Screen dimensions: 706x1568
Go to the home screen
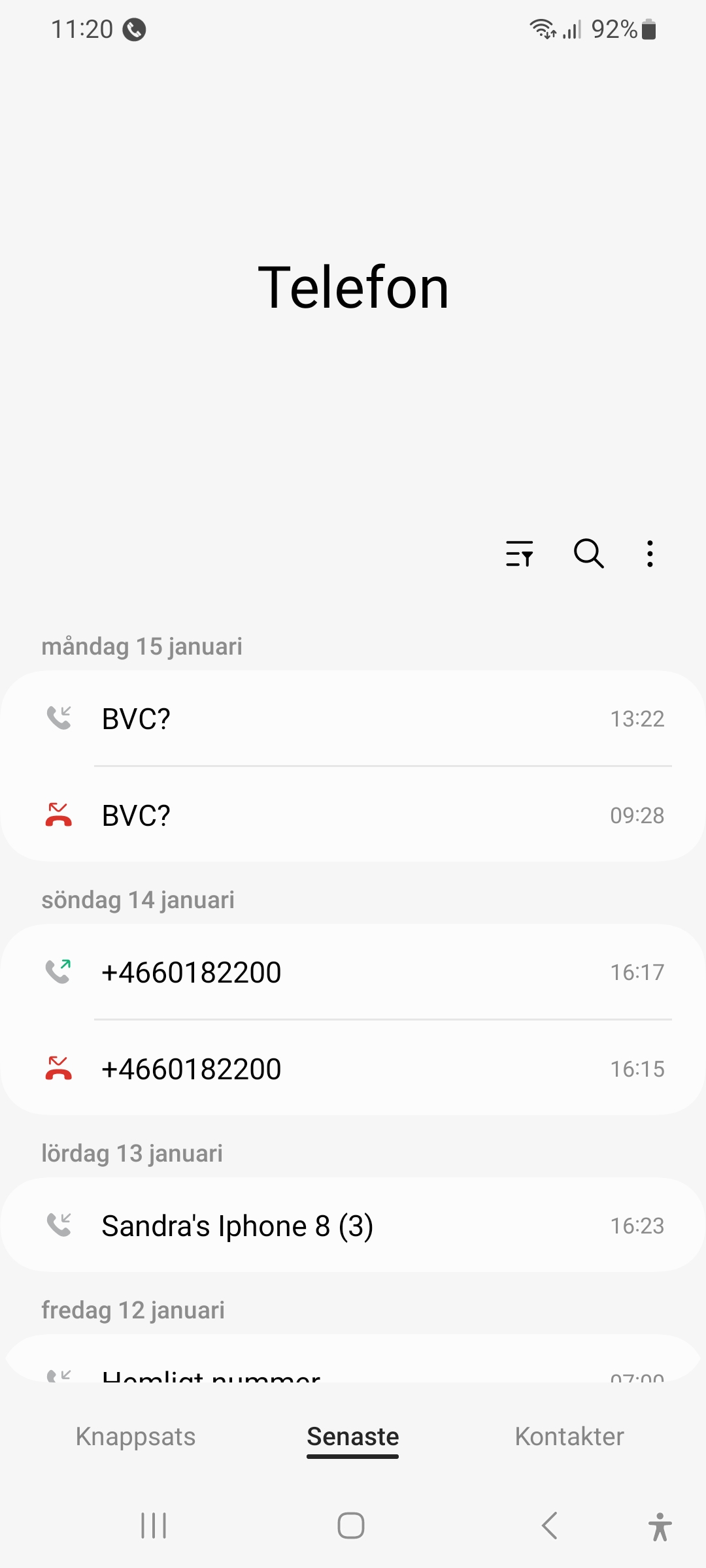(351, 1526)
